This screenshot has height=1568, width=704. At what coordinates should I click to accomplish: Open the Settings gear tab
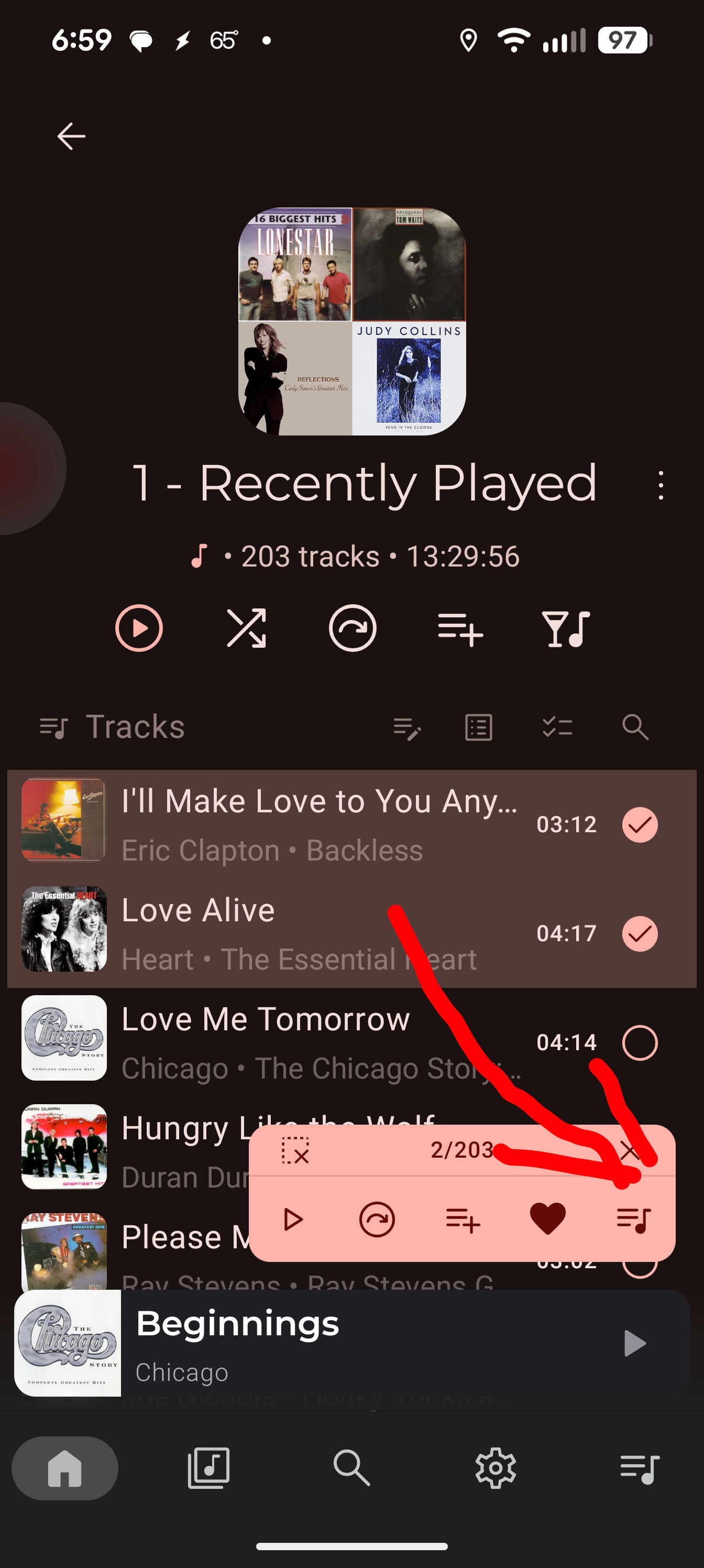coord(496,1467)
